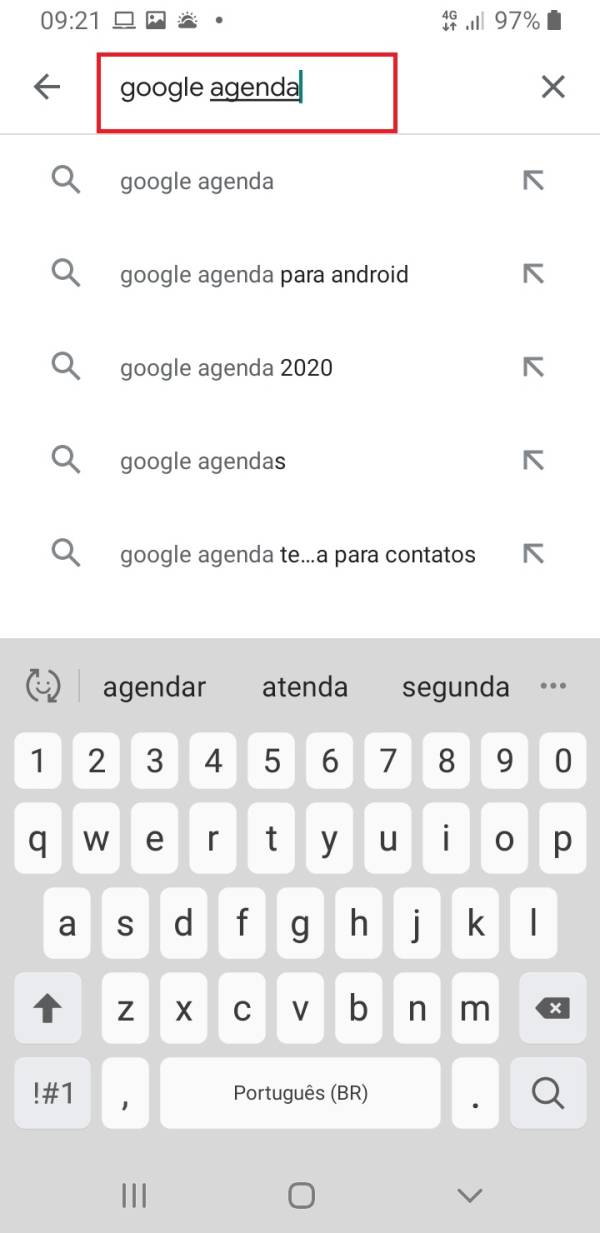This screenshot has width=600, height=1233.
Task: Tap the keyboard backspace key
Action: coord(552,1009)
